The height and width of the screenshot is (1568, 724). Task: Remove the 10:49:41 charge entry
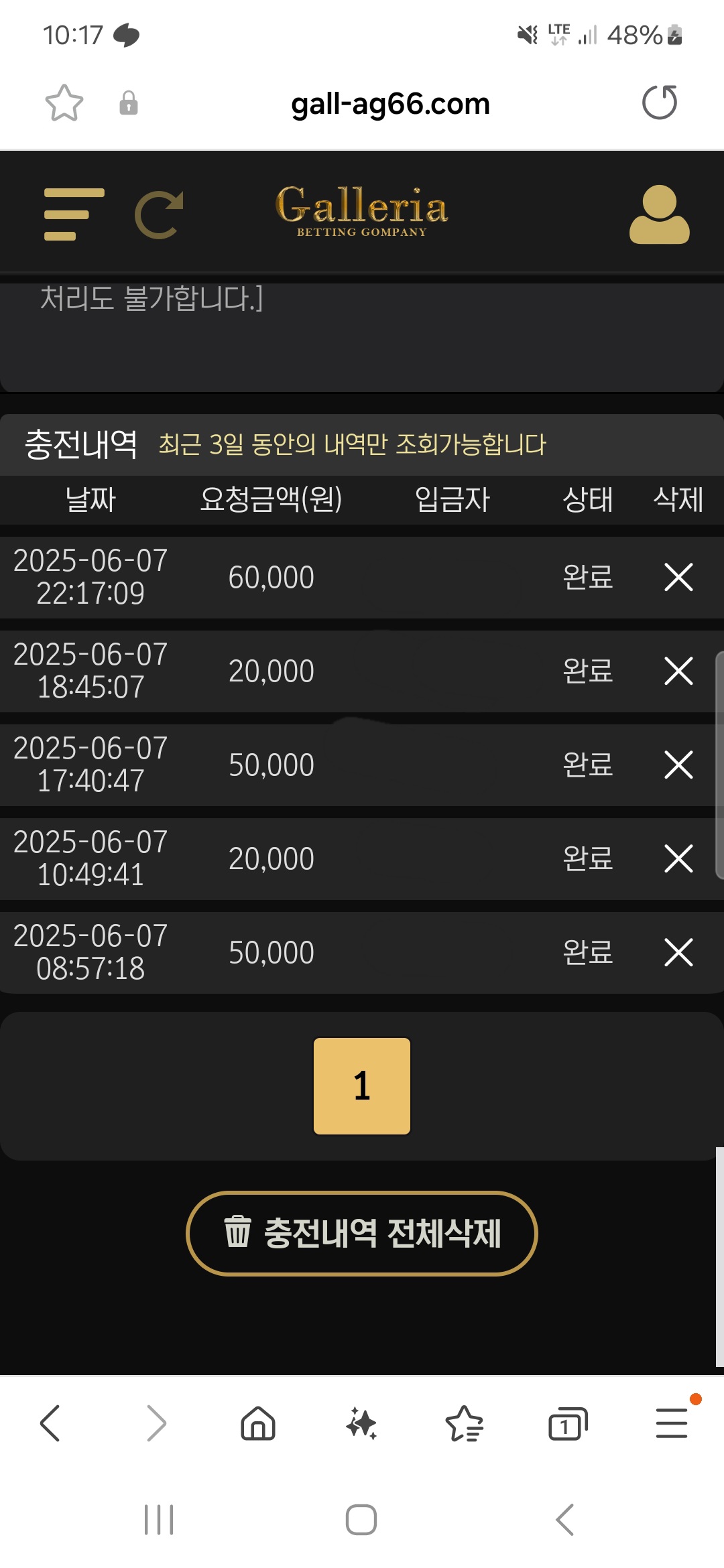pyautogui.click(x=678, y=858)
